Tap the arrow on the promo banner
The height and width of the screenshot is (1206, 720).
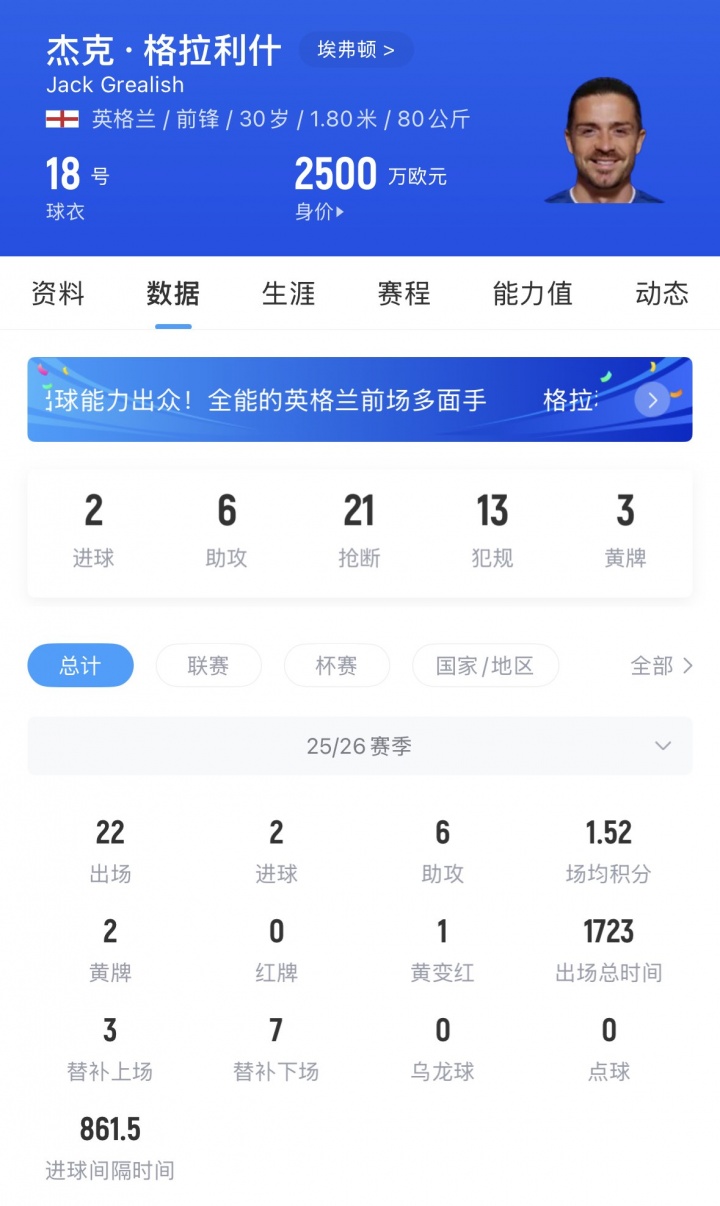click(x=651, y=399)
